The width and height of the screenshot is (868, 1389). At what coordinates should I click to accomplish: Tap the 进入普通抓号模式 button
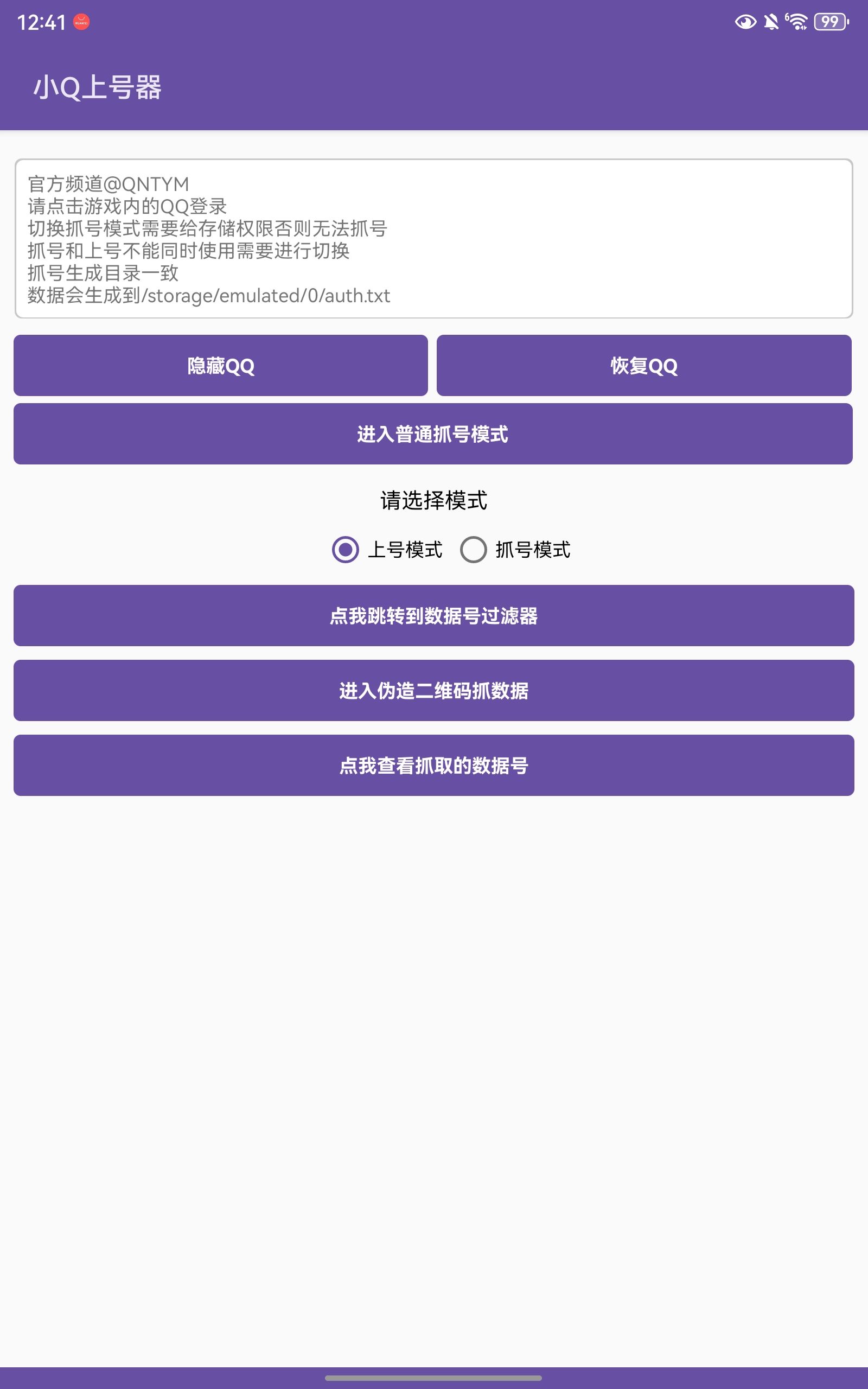(433, 434)
